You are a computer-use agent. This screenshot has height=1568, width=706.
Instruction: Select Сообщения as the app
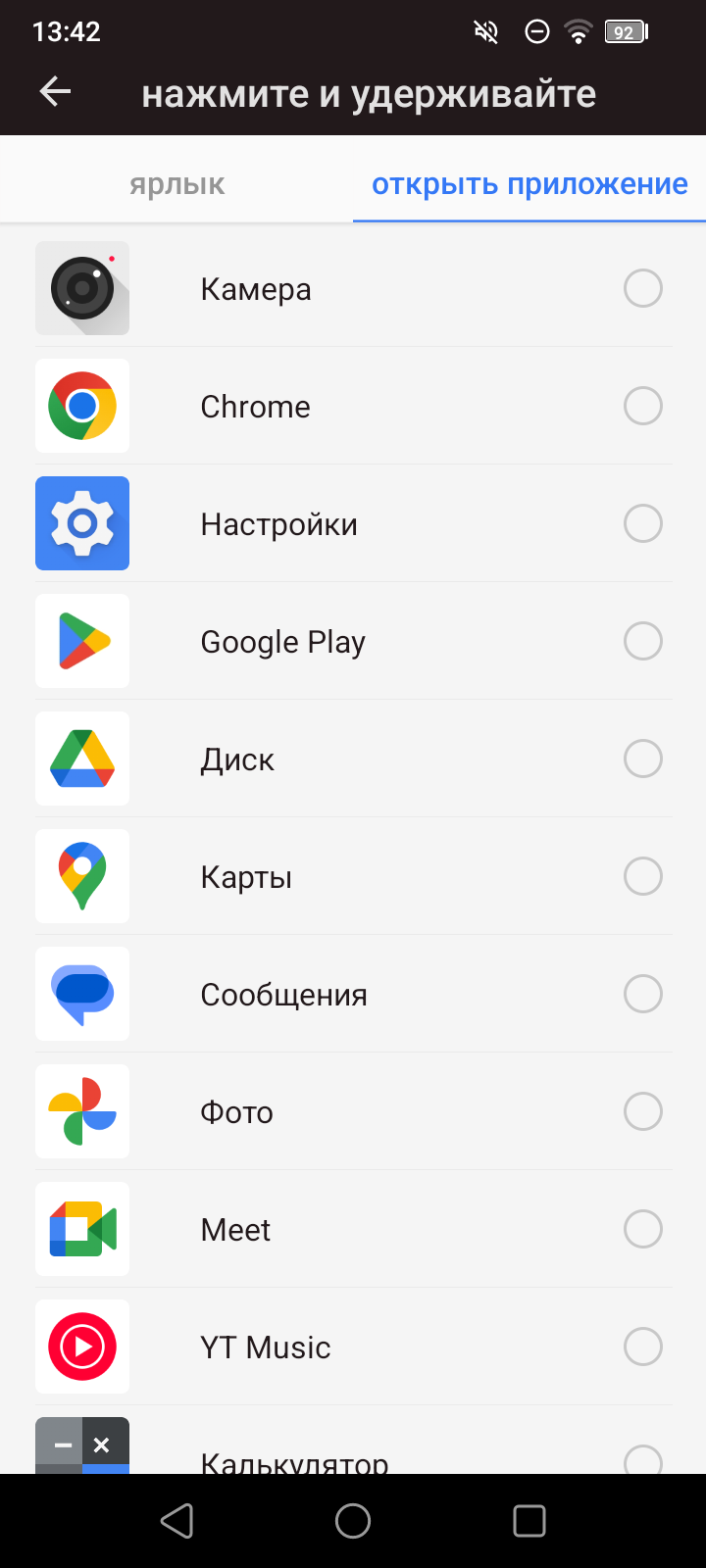(642, 995)
